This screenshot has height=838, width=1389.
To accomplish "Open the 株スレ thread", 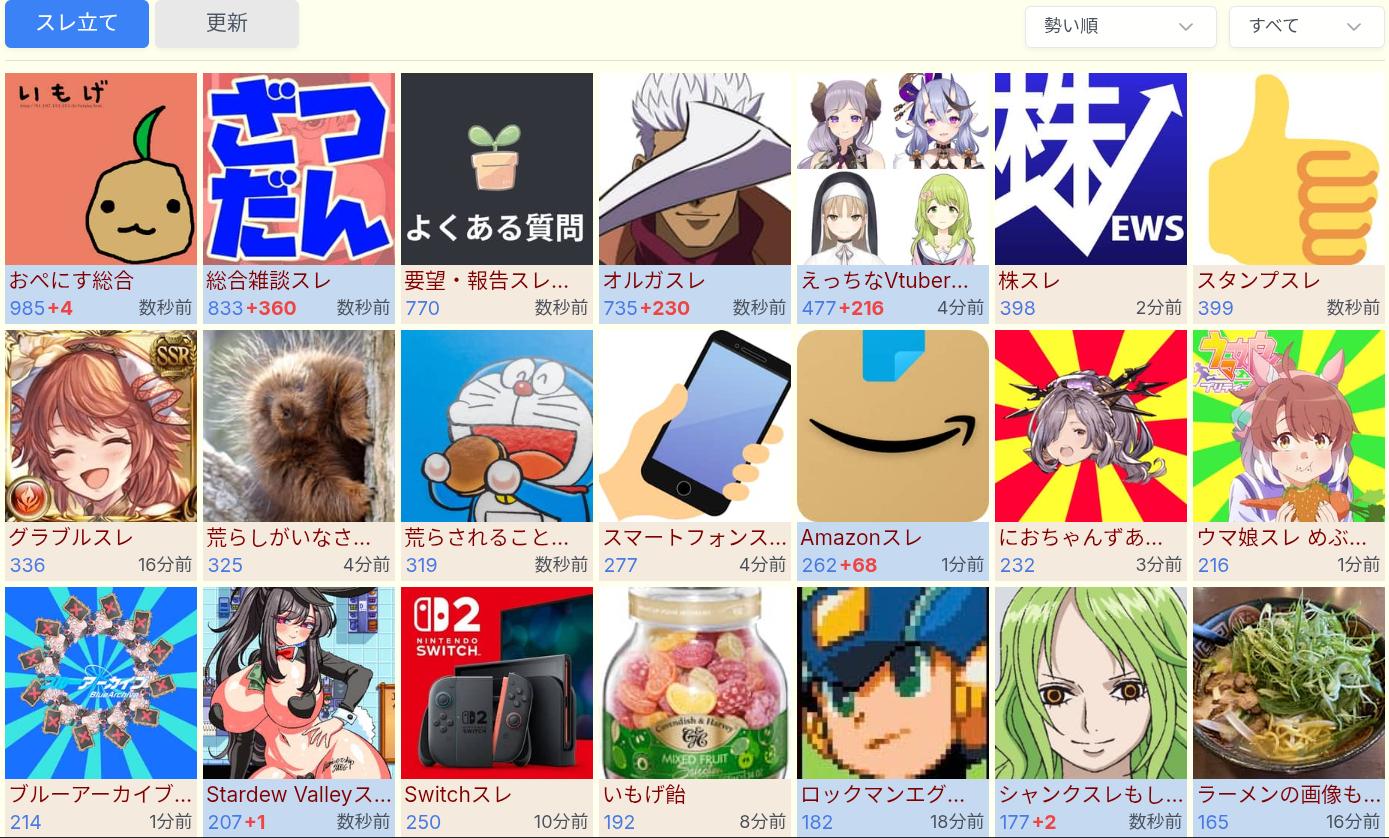I will pyautogui.click(x=1091, y=170).
